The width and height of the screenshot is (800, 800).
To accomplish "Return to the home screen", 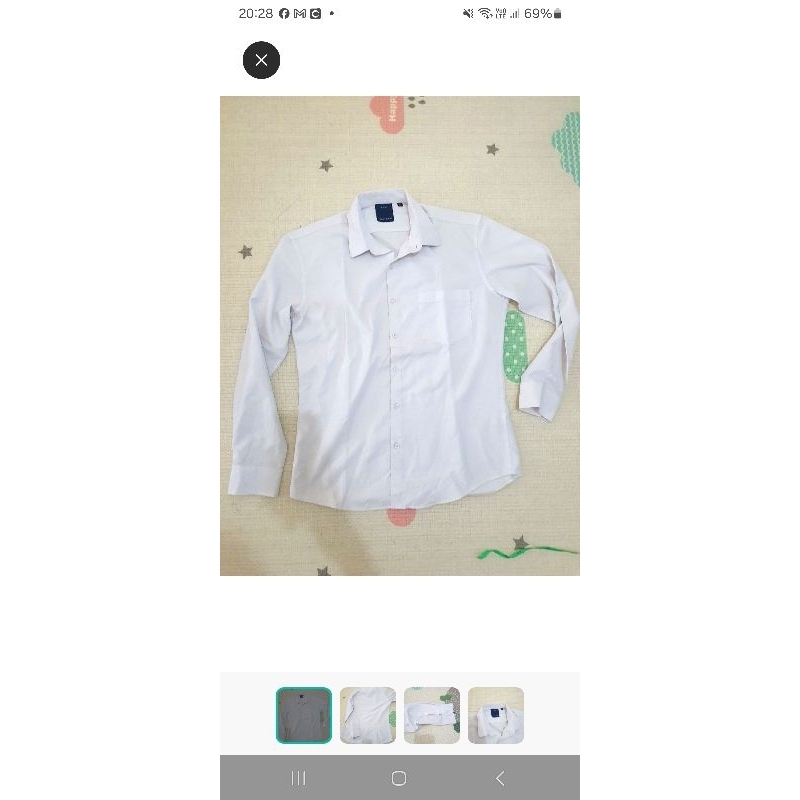I will pos(399,778).
